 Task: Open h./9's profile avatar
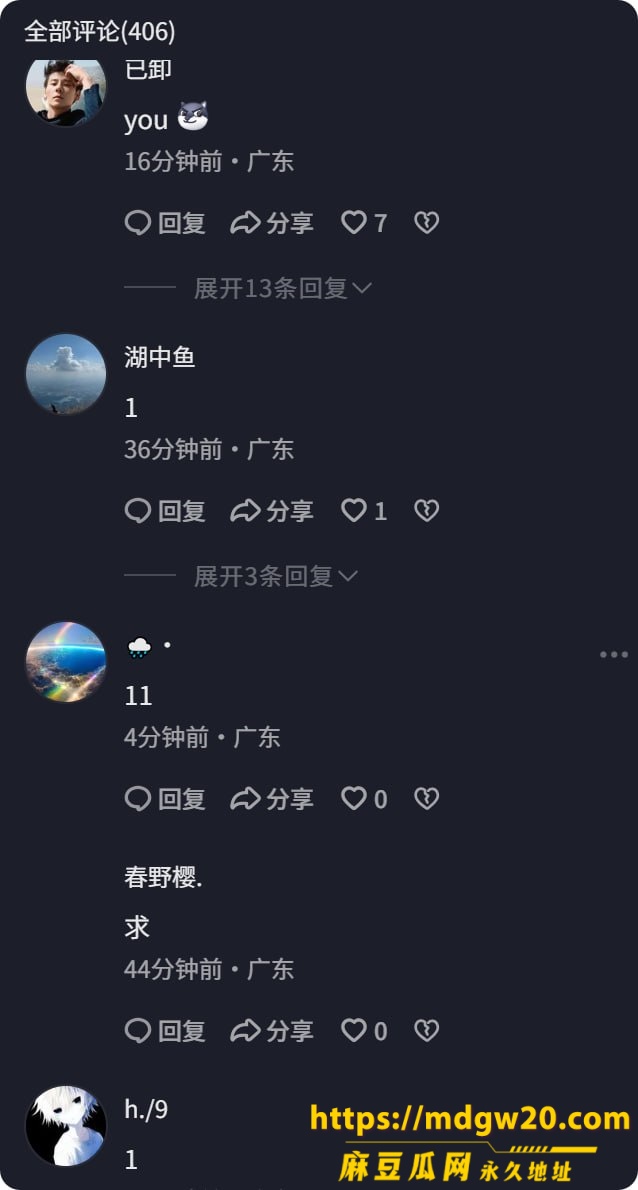(66, 1125)
